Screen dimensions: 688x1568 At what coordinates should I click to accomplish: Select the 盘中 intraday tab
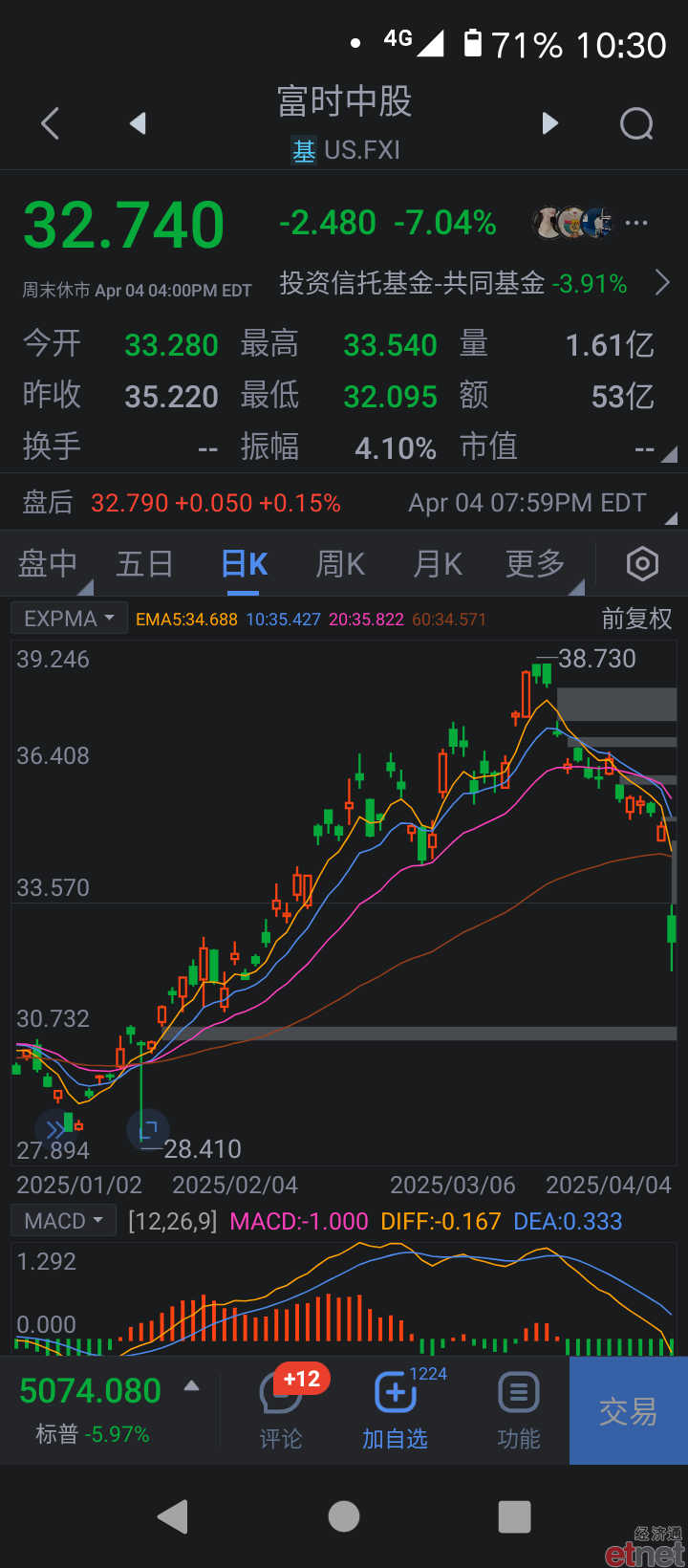click(48, 564)
